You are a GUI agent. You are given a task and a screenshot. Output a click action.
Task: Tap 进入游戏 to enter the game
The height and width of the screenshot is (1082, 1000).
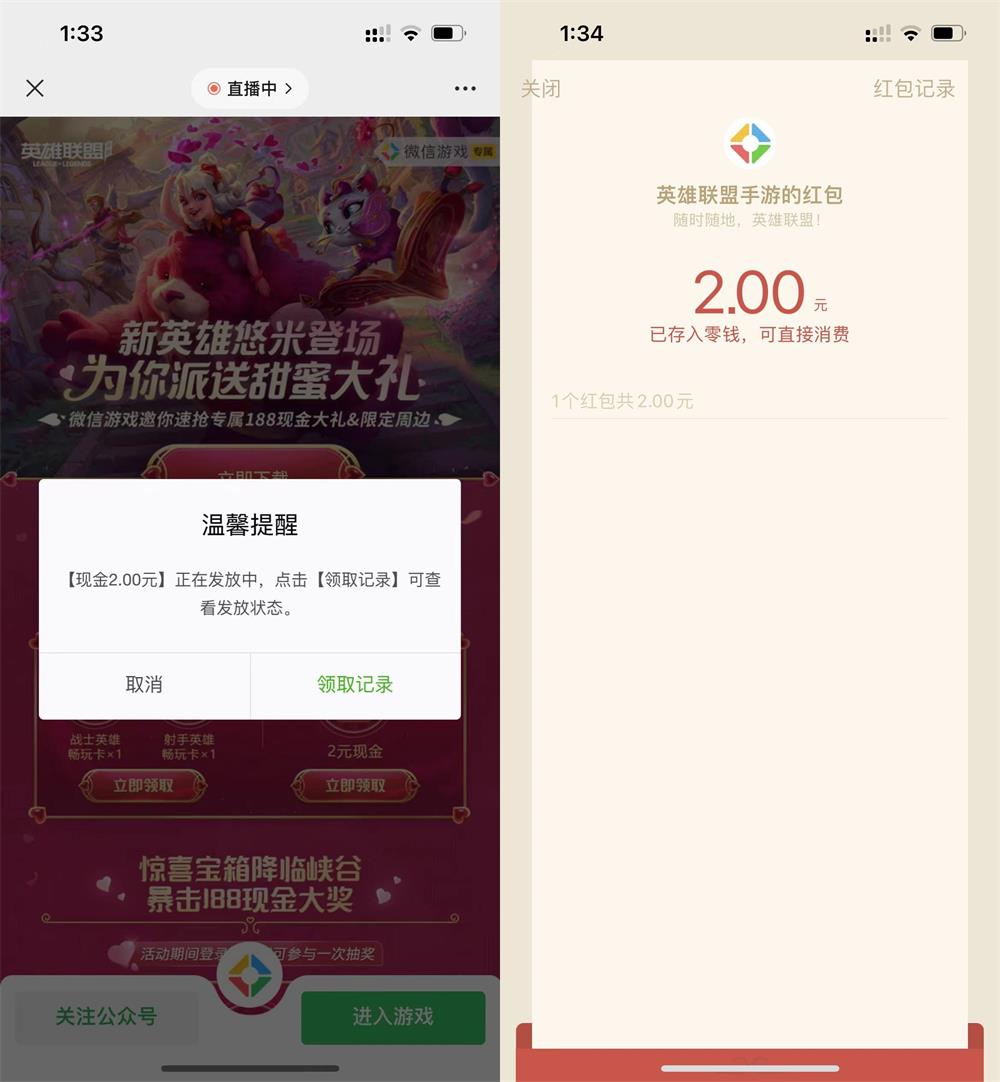point(392,1016)
